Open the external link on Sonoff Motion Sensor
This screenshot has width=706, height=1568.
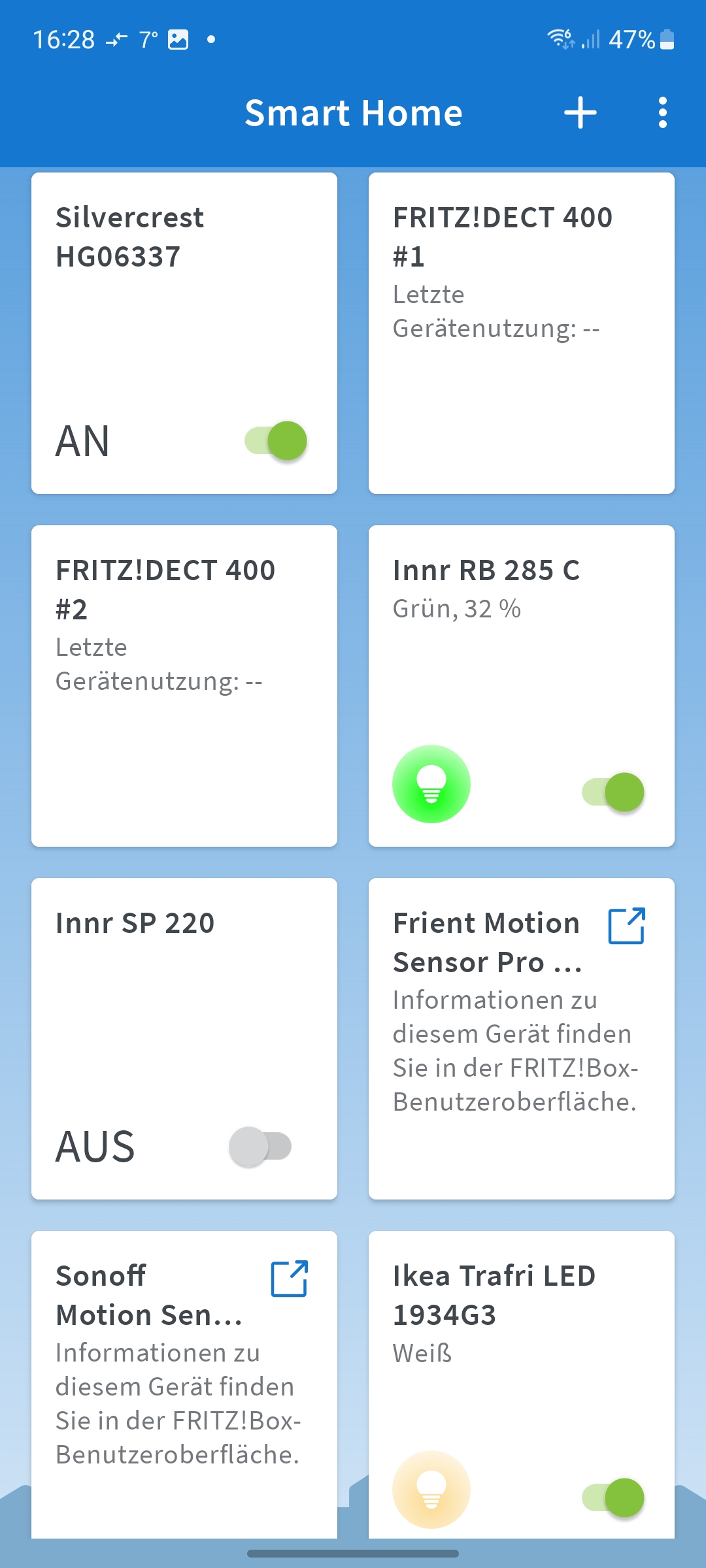pos(289,1277)
